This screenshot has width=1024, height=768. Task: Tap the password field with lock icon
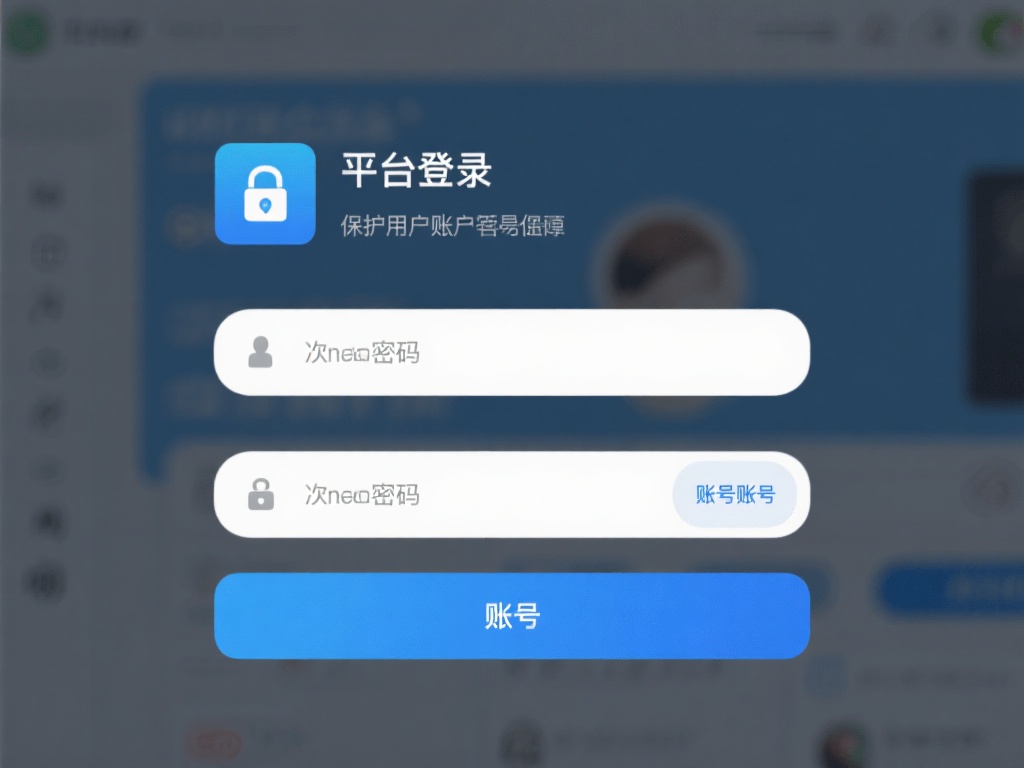pyautogui.click(x=460, y=495)
